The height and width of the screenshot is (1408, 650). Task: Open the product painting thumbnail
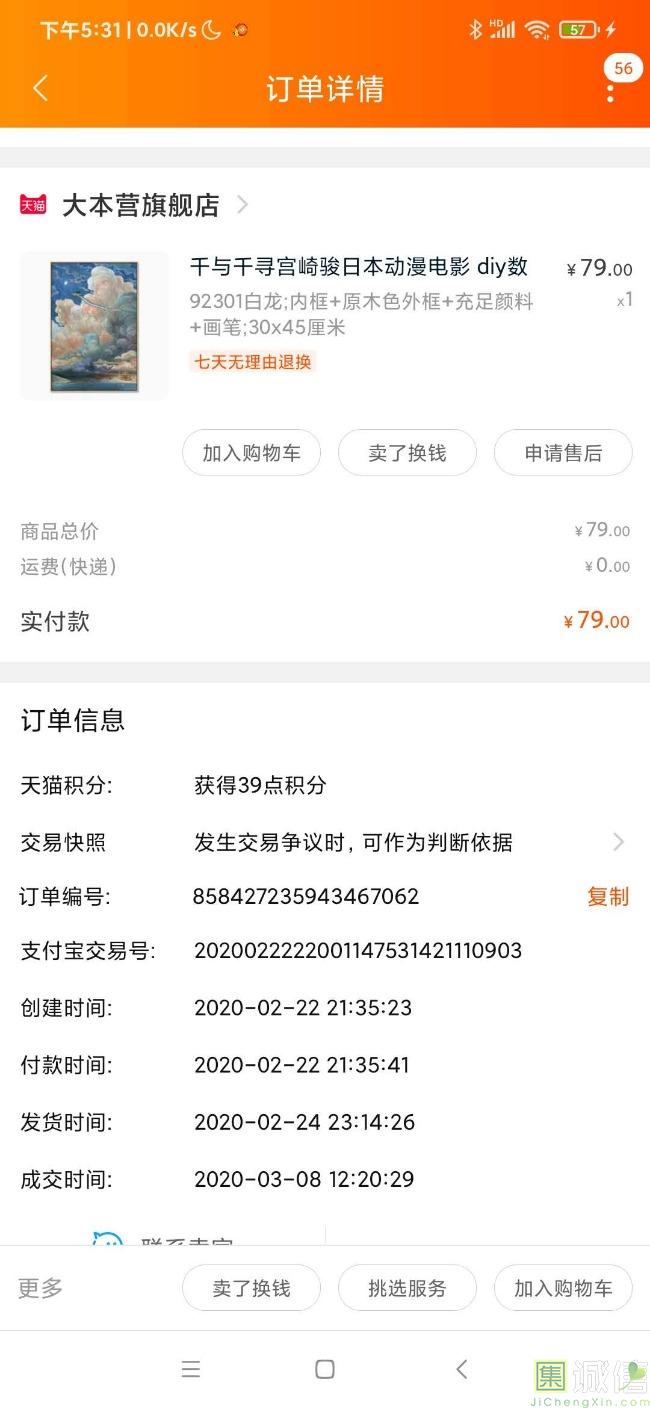point(94,325)
